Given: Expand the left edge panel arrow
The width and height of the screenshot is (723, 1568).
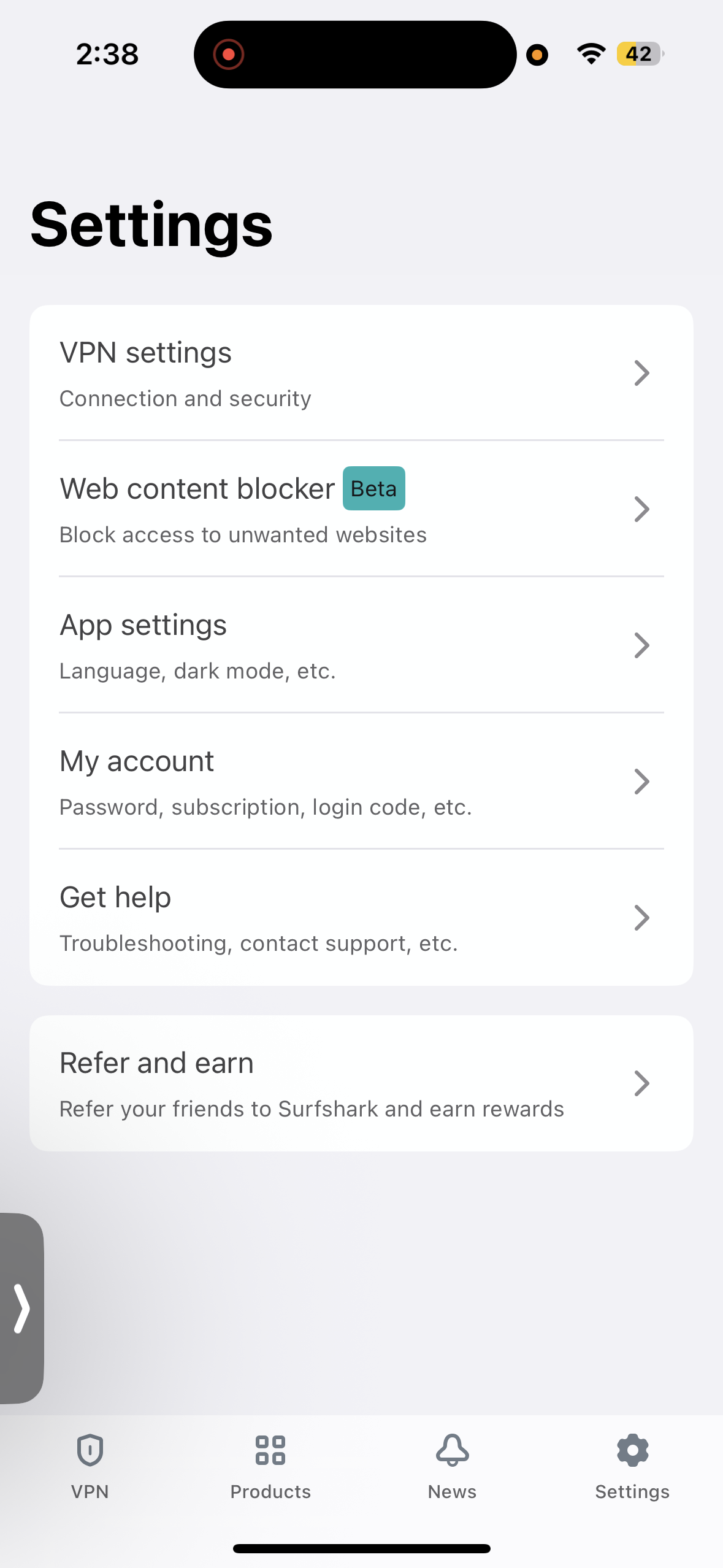Looking at the screenshot, I should point(21,1307).
